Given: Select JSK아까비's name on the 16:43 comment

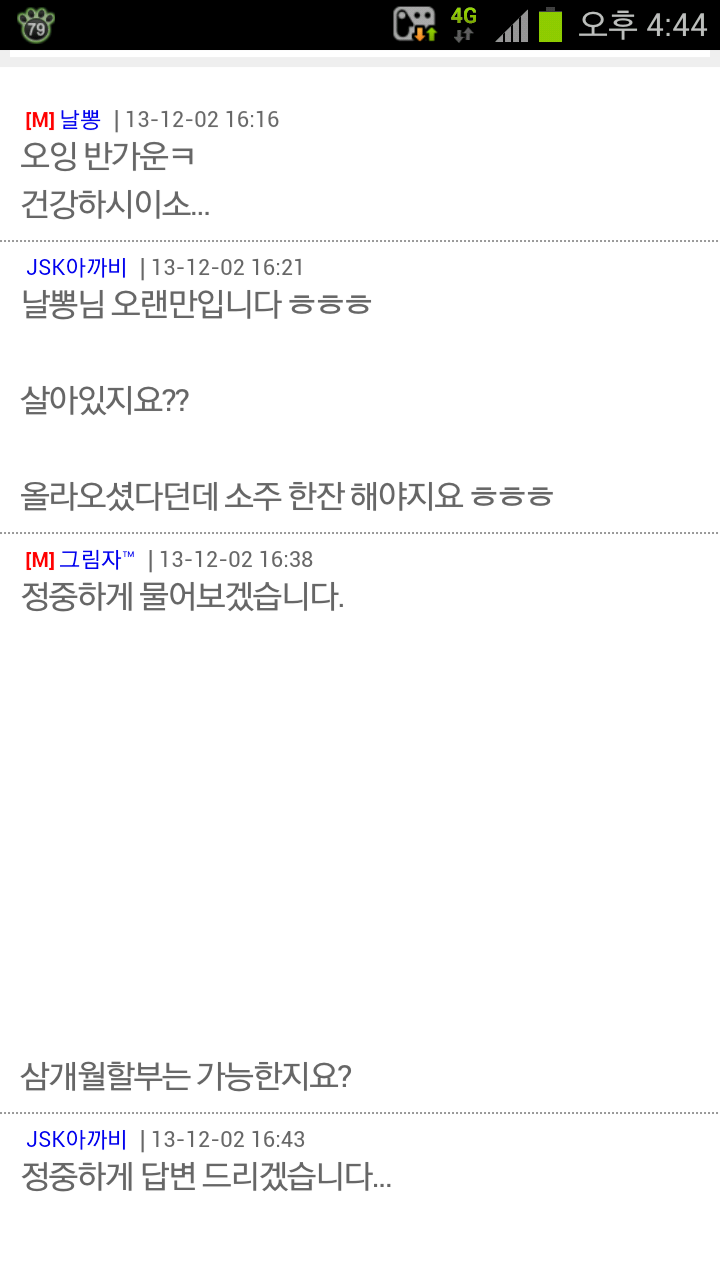Looking at the screenshot, I should pyautogui.click(x=76, y=1140).
